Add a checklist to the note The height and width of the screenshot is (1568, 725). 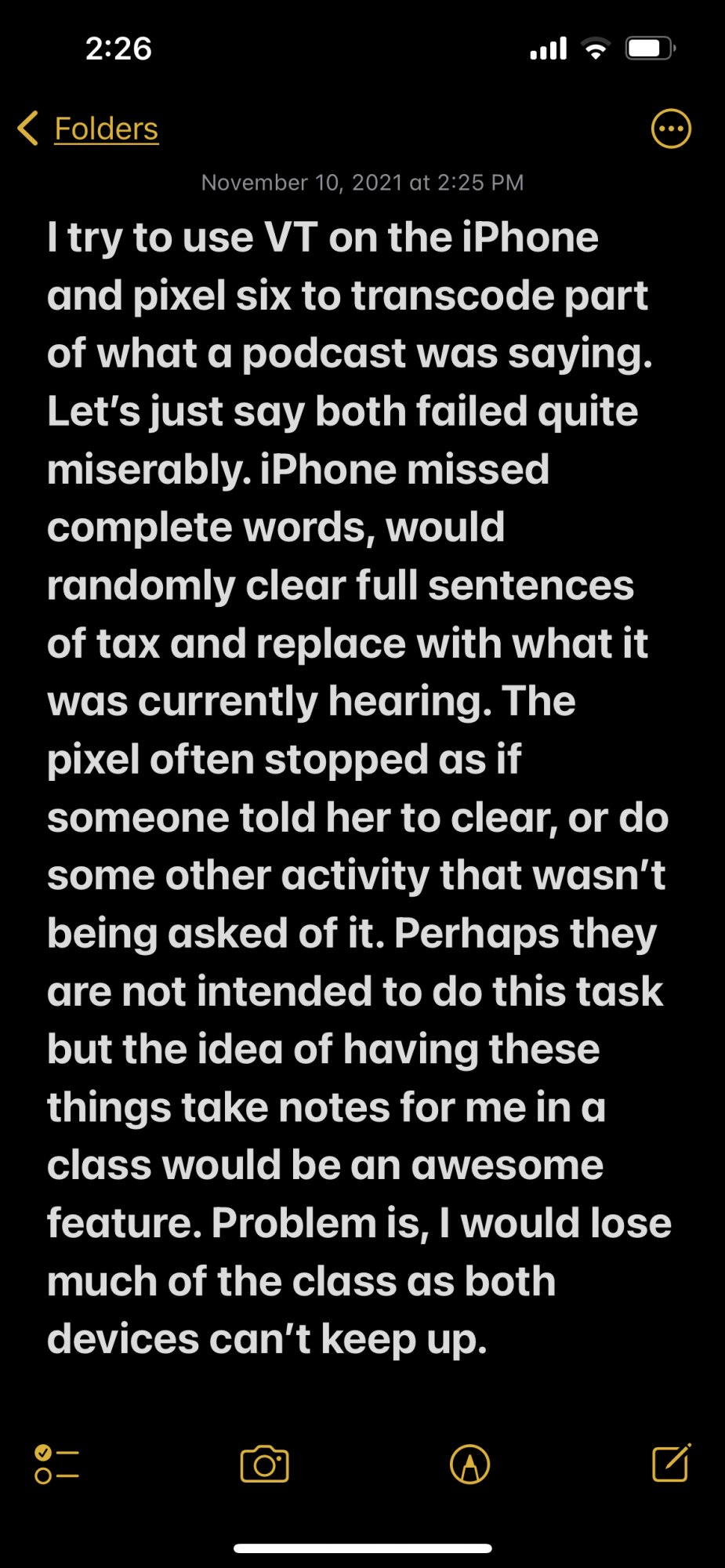56,1465
